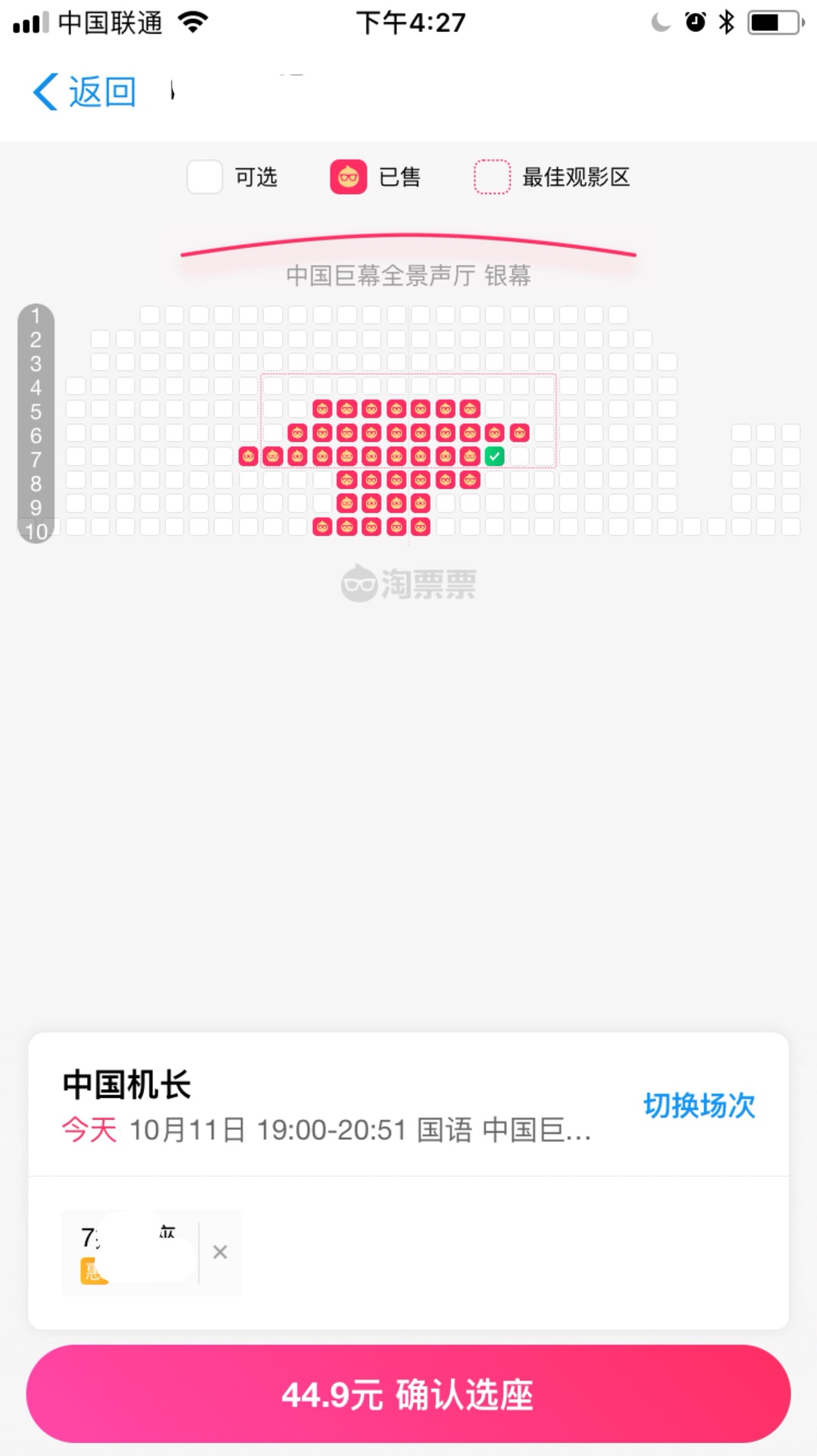Go back with the 返回 button
The image size is (817, 1456).
point(84,92)
